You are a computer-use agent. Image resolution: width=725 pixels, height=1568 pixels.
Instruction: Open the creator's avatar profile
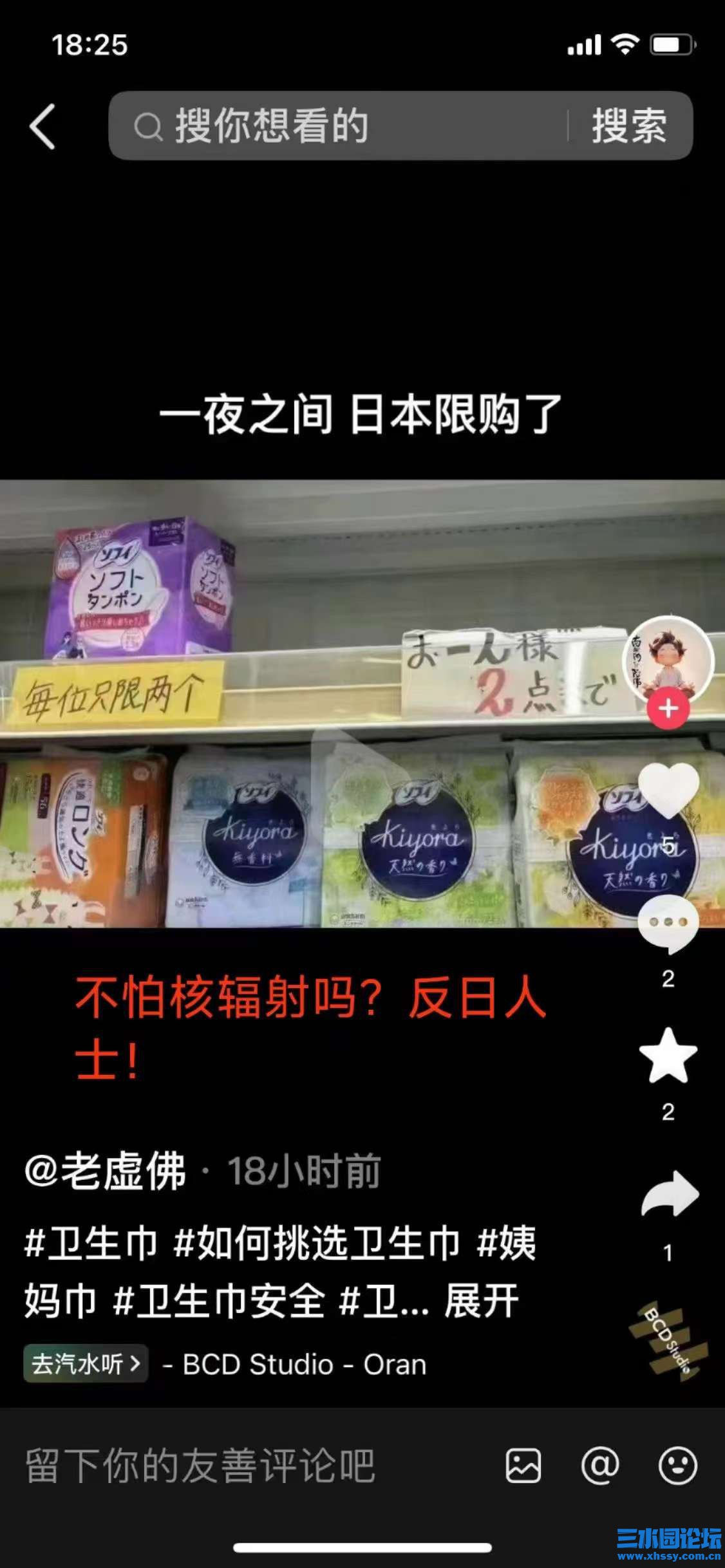(668, 659)
